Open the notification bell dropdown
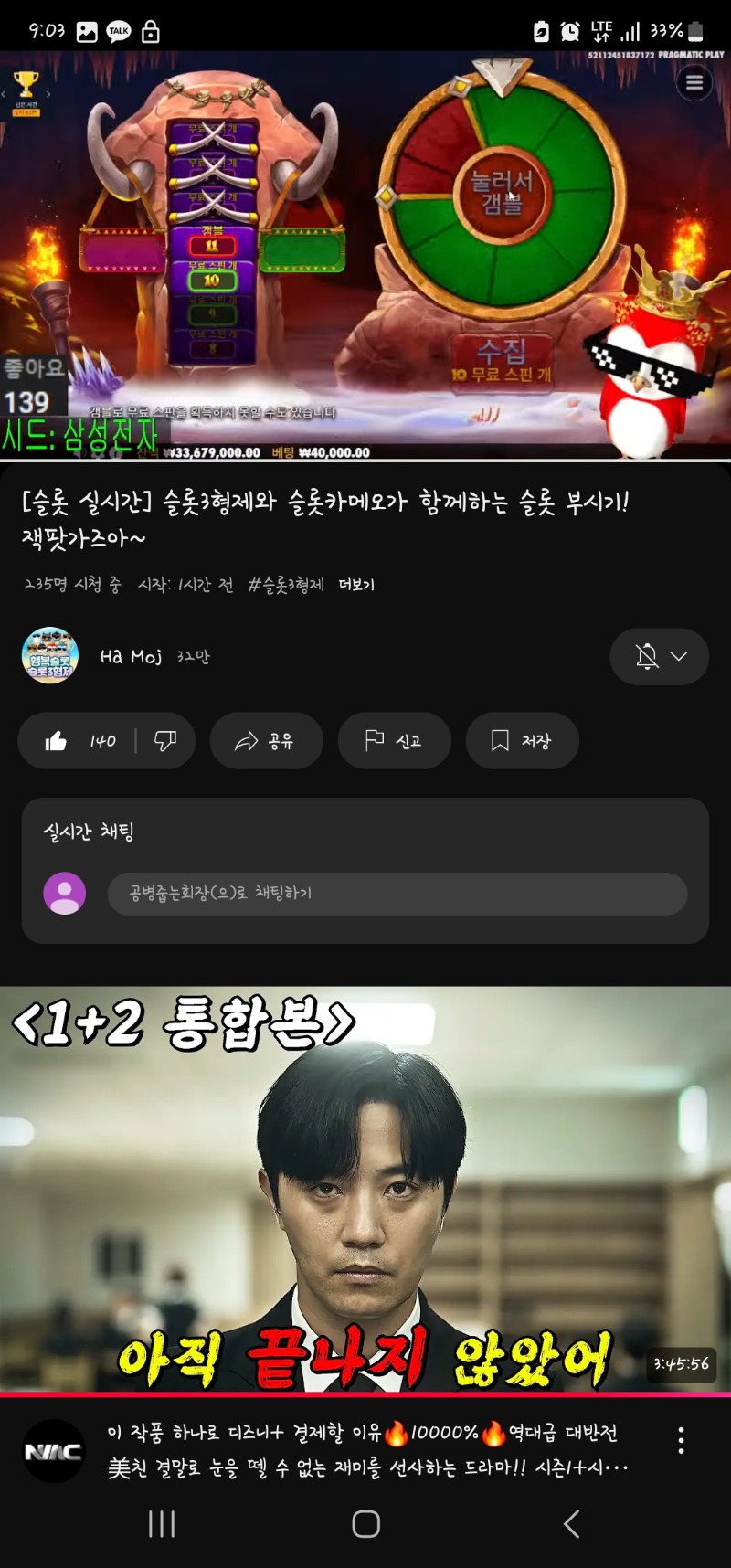Viewport: 731px width, 1568px height. [659, 657]
